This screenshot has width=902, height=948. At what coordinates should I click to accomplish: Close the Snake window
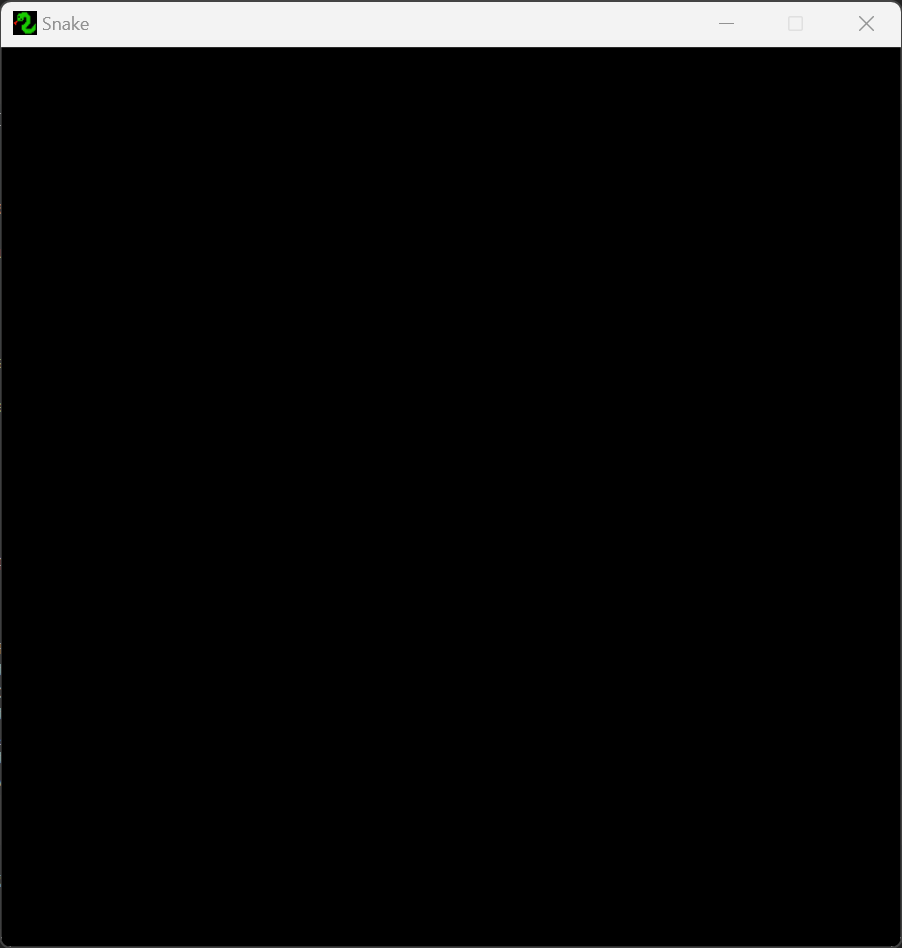click(866, 24)
